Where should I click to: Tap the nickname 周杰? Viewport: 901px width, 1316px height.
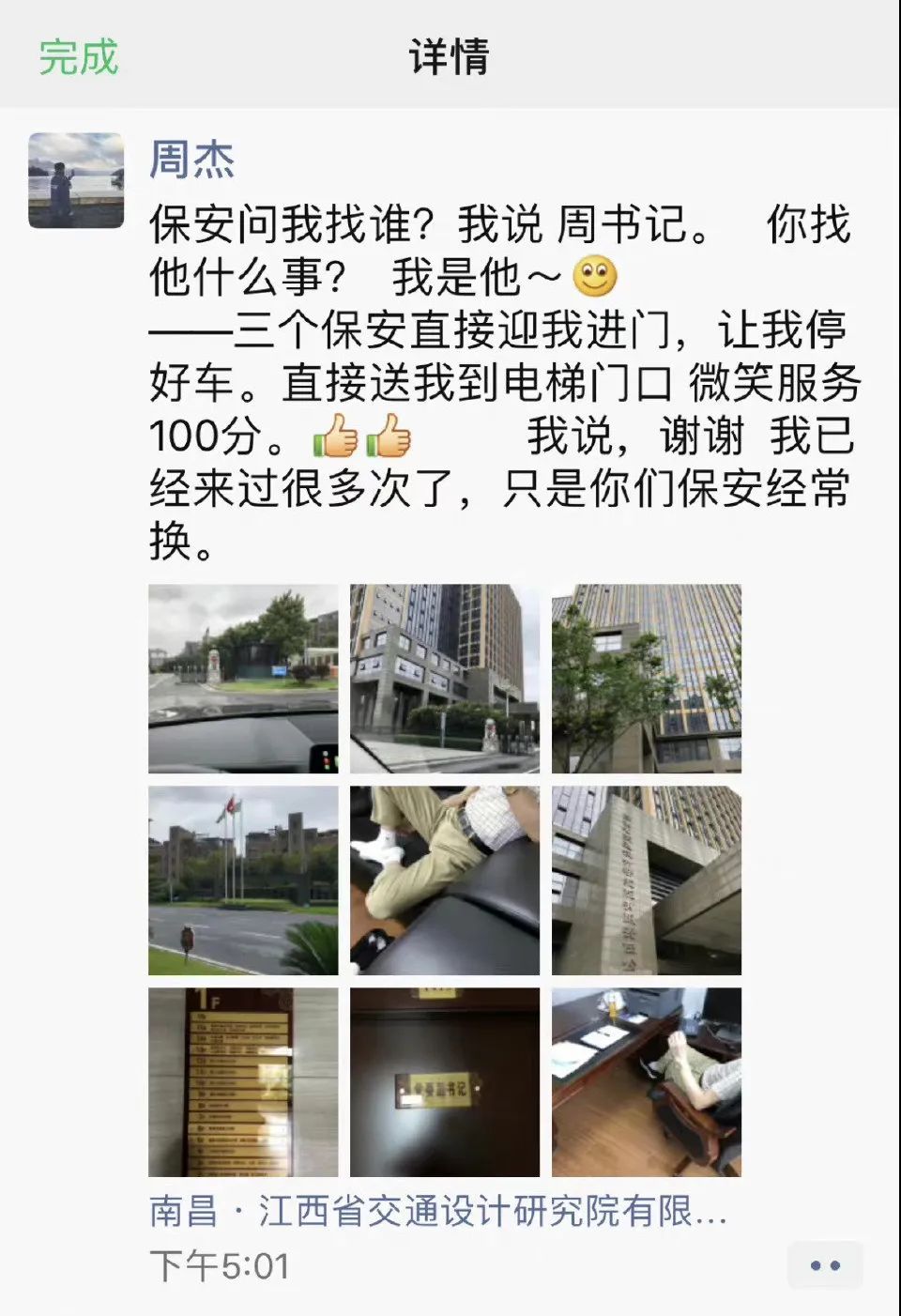tap(188, 161)
